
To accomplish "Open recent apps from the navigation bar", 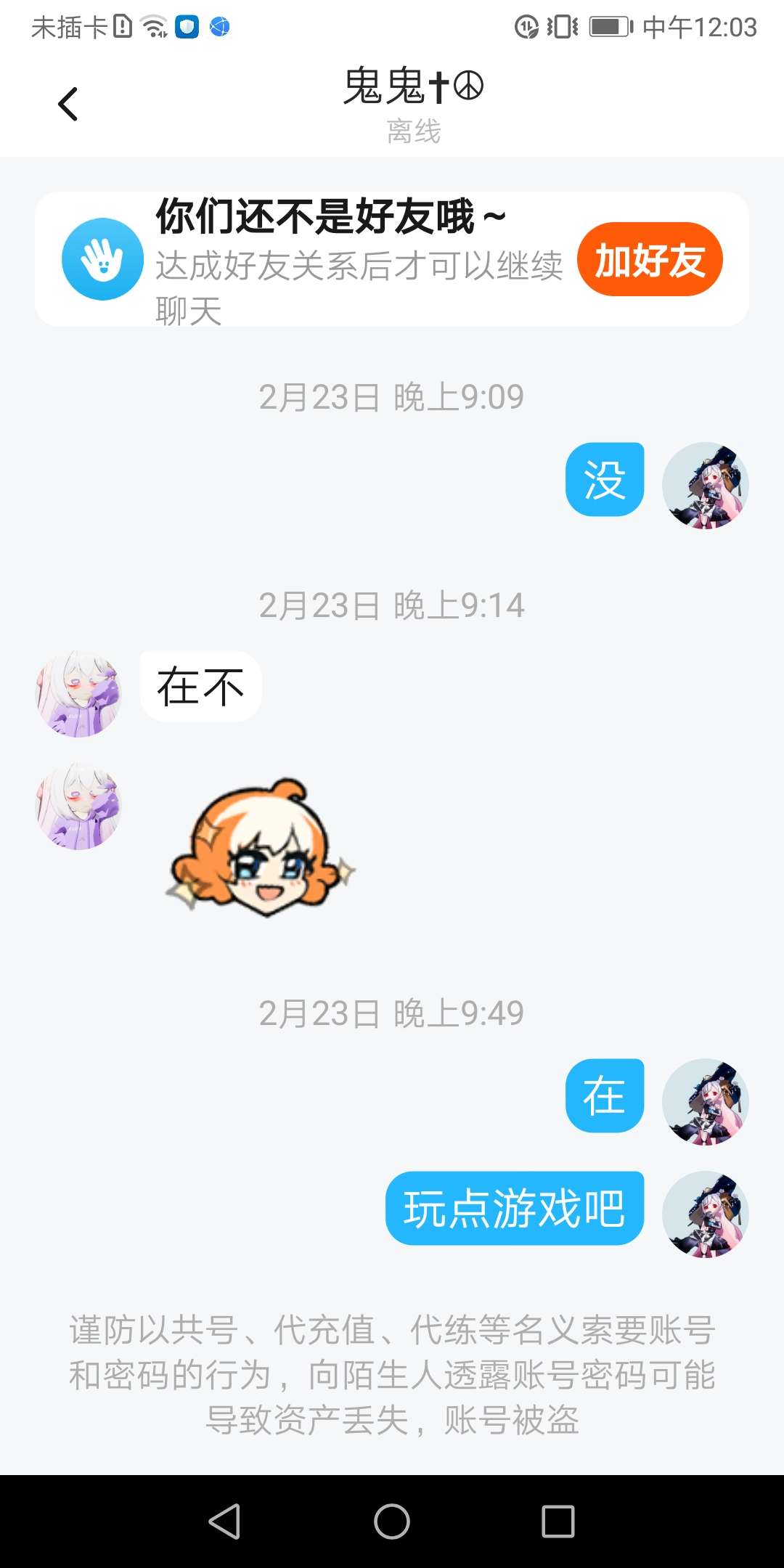I will tap(558, 1522).
